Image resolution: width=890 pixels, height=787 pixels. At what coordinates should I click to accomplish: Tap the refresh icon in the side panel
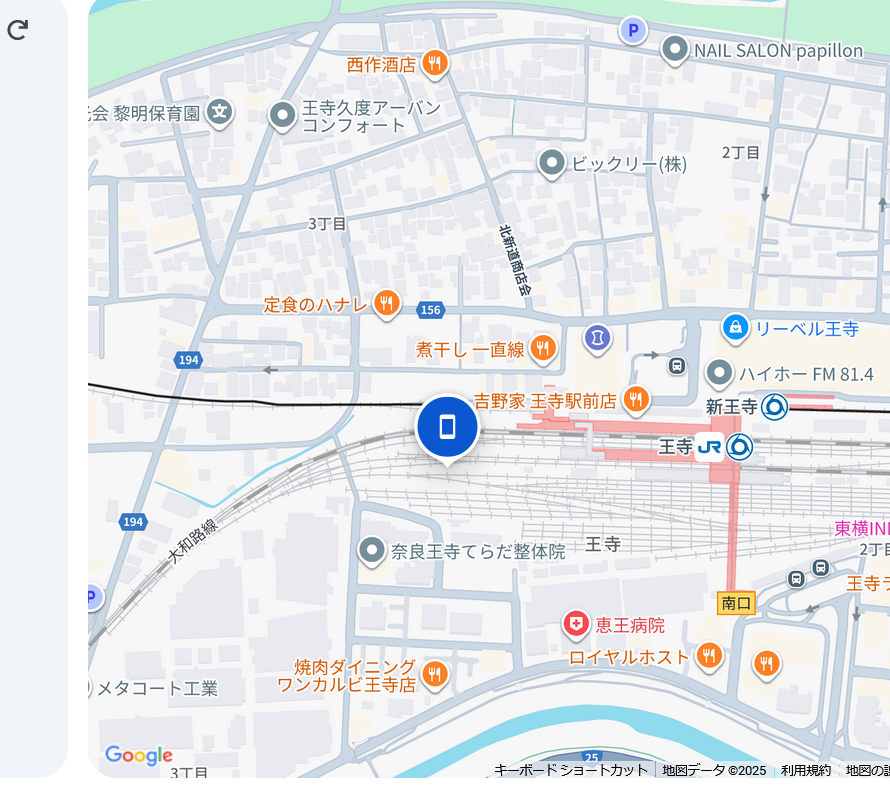[x=18, y=30]
